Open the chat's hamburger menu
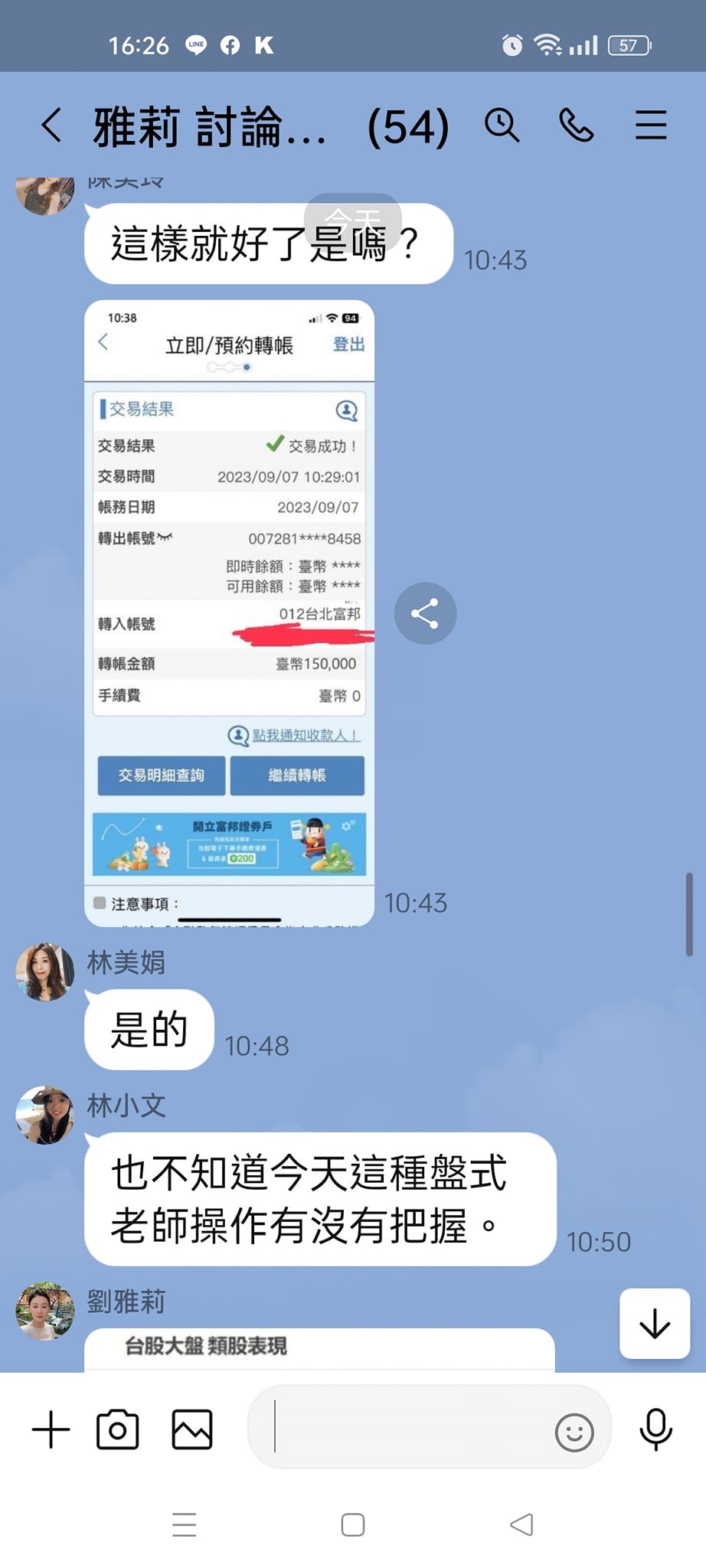The width and height of the screenshot is (706, 1568). (650, 125)
